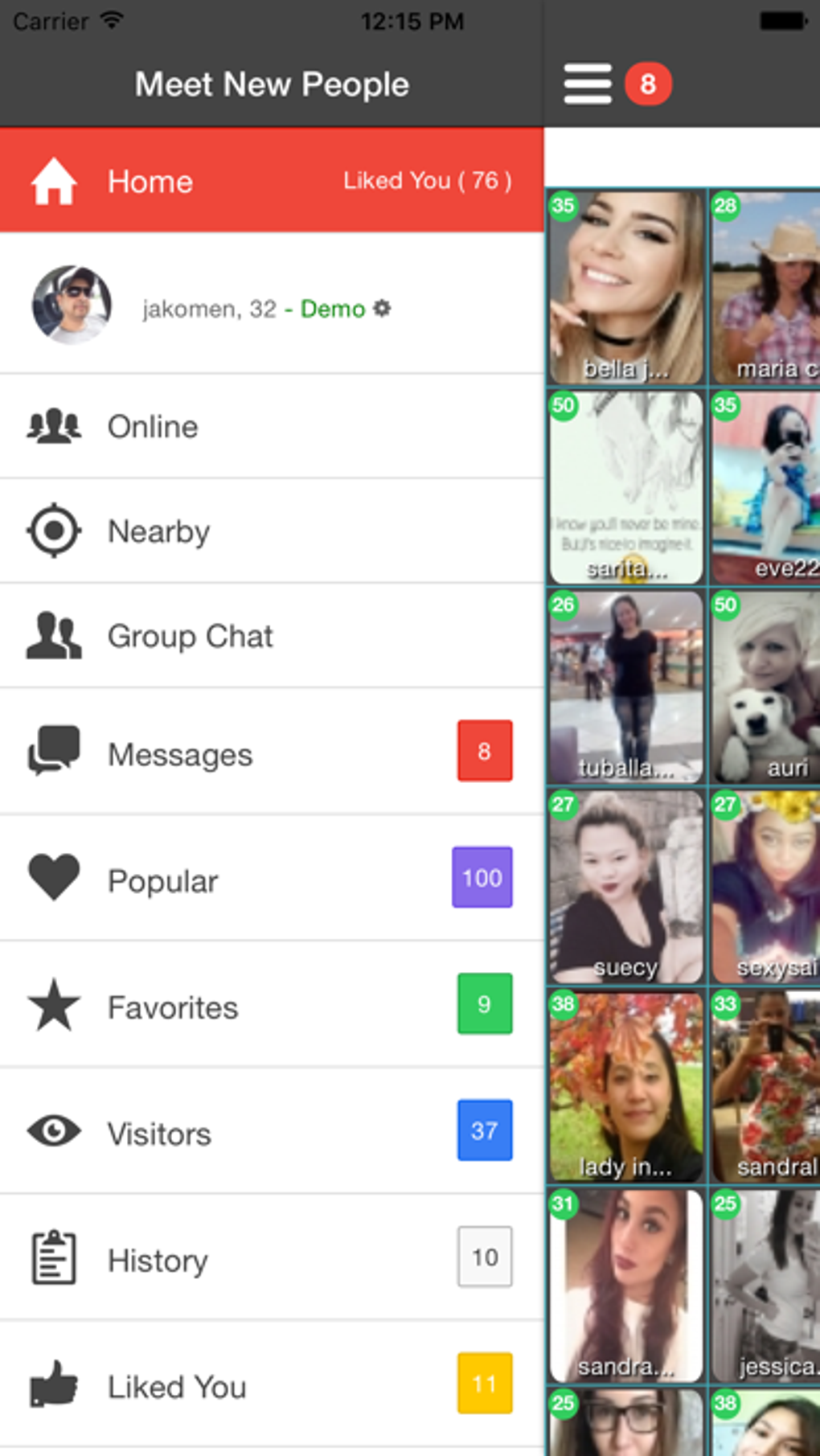The image size is (820, 1456).
Task: Open the Home menu item
Action: click(x=271, y=181)
